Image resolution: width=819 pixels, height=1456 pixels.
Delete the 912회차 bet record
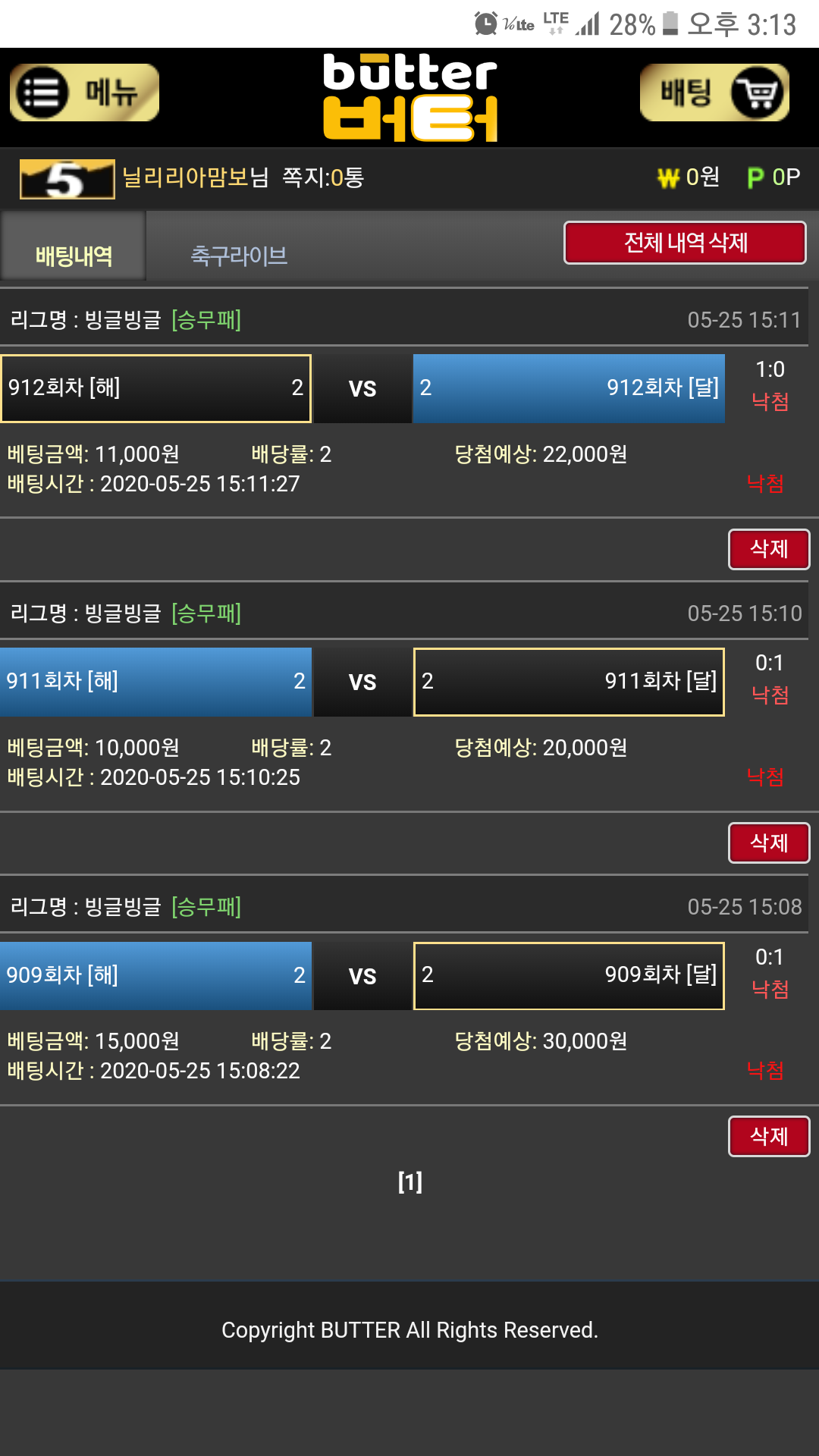768,549
